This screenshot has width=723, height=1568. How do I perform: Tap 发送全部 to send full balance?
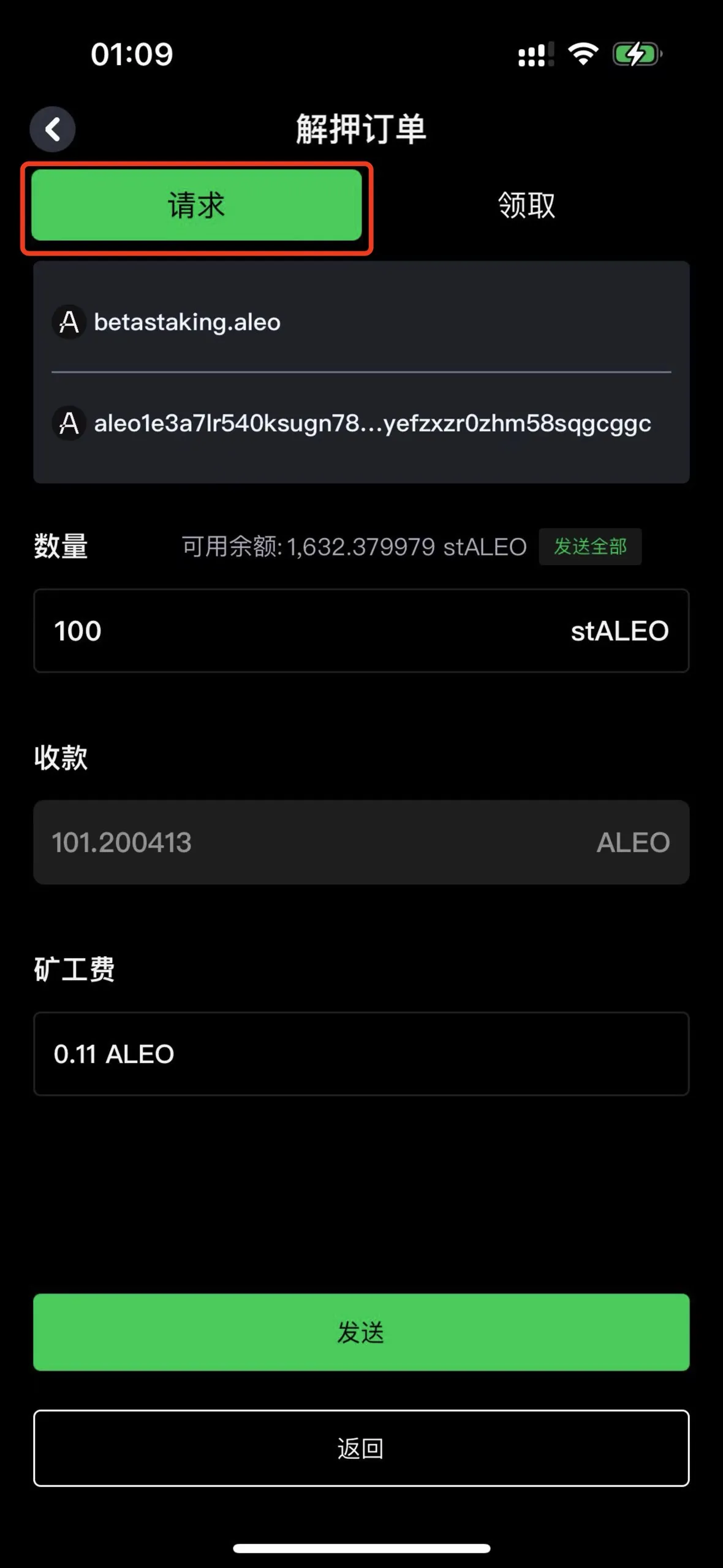point(590,547)
